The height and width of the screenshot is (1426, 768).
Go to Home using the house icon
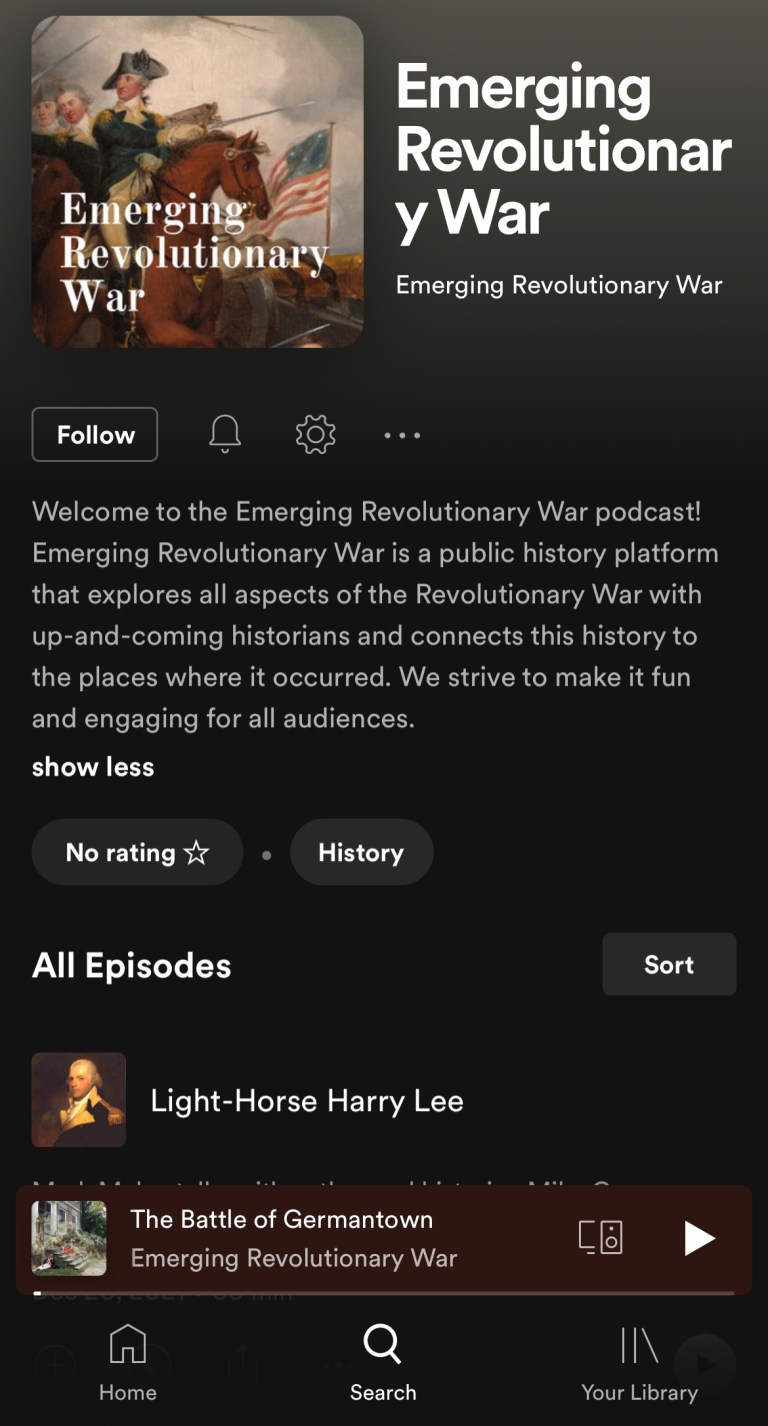tap(128, 1360)
